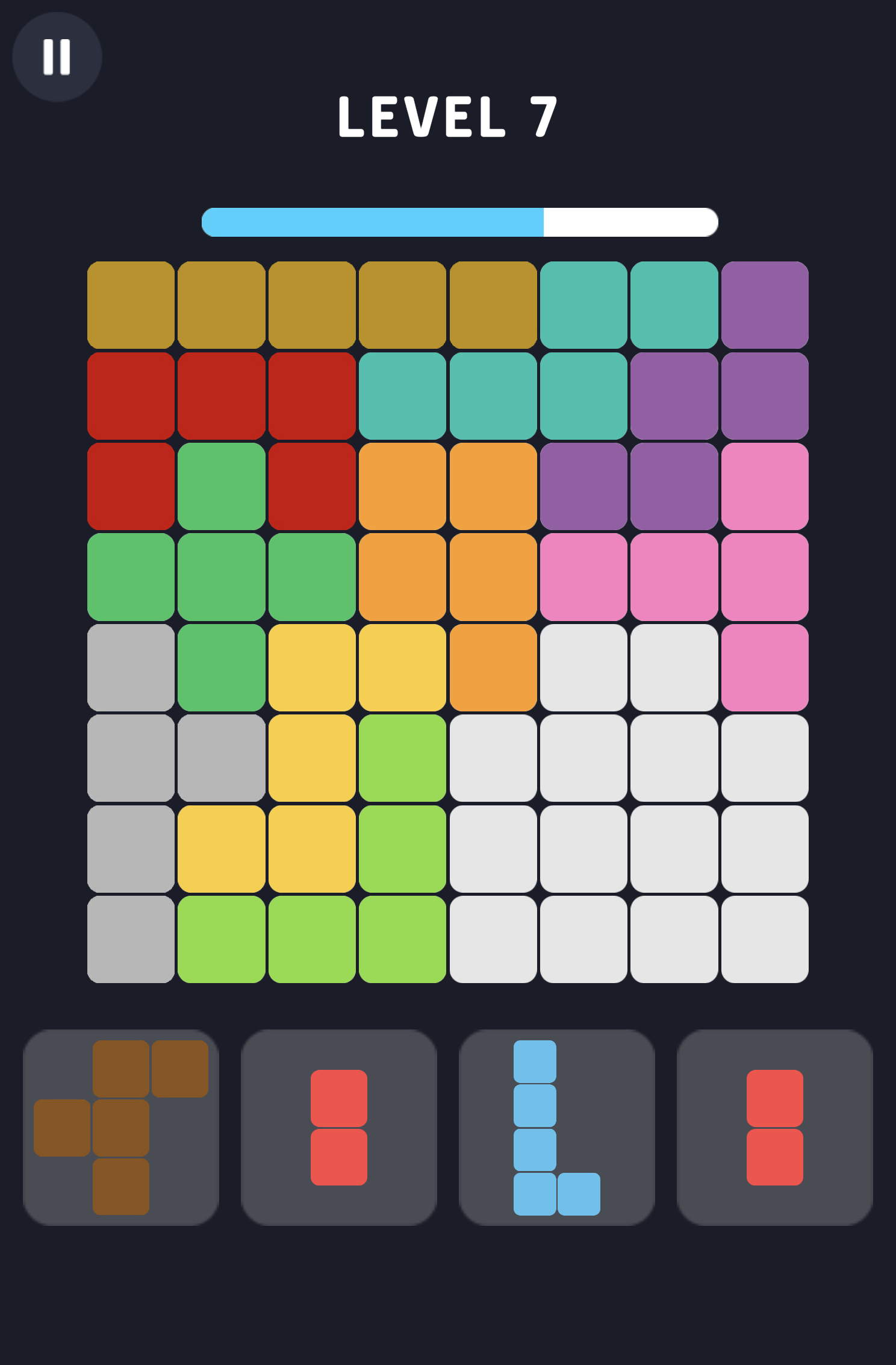Click the pause button
This screenshot has width=896, height=1365.
(x=58, y=55)
